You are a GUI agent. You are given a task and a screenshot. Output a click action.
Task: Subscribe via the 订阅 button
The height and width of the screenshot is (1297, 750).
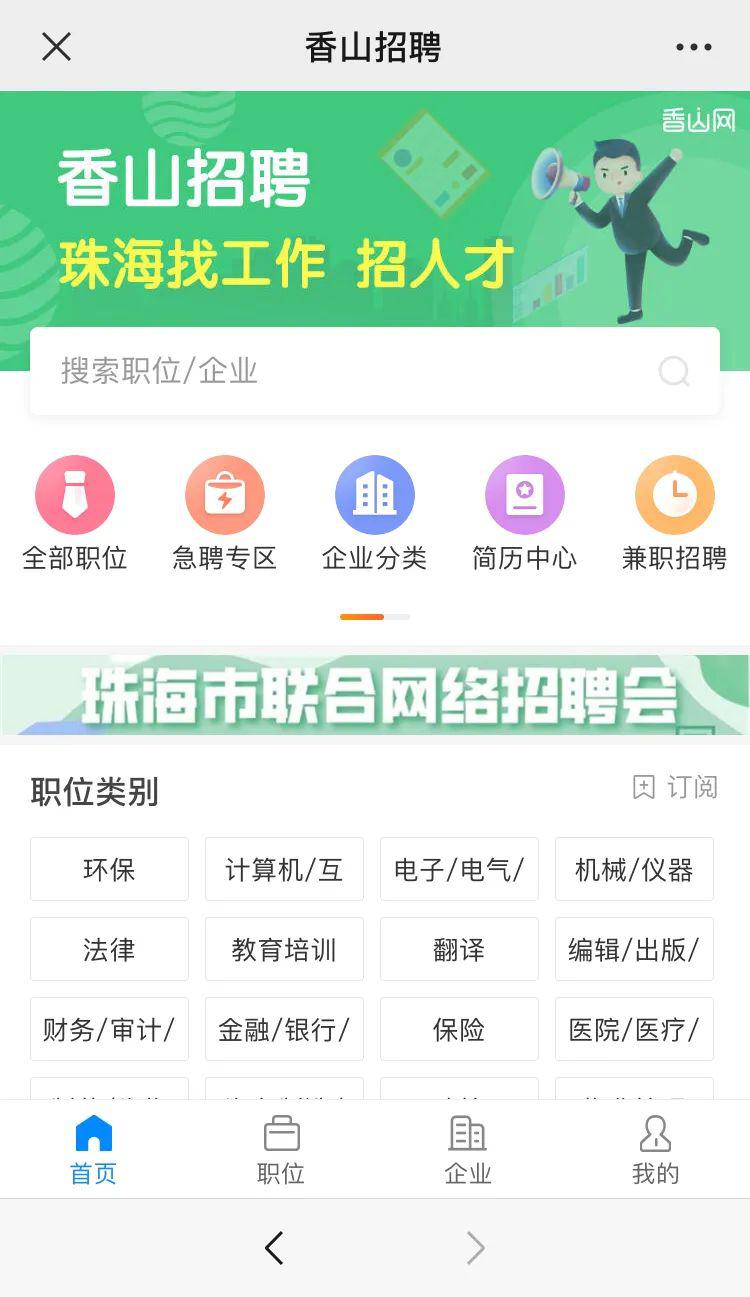(x=675, y=788)
